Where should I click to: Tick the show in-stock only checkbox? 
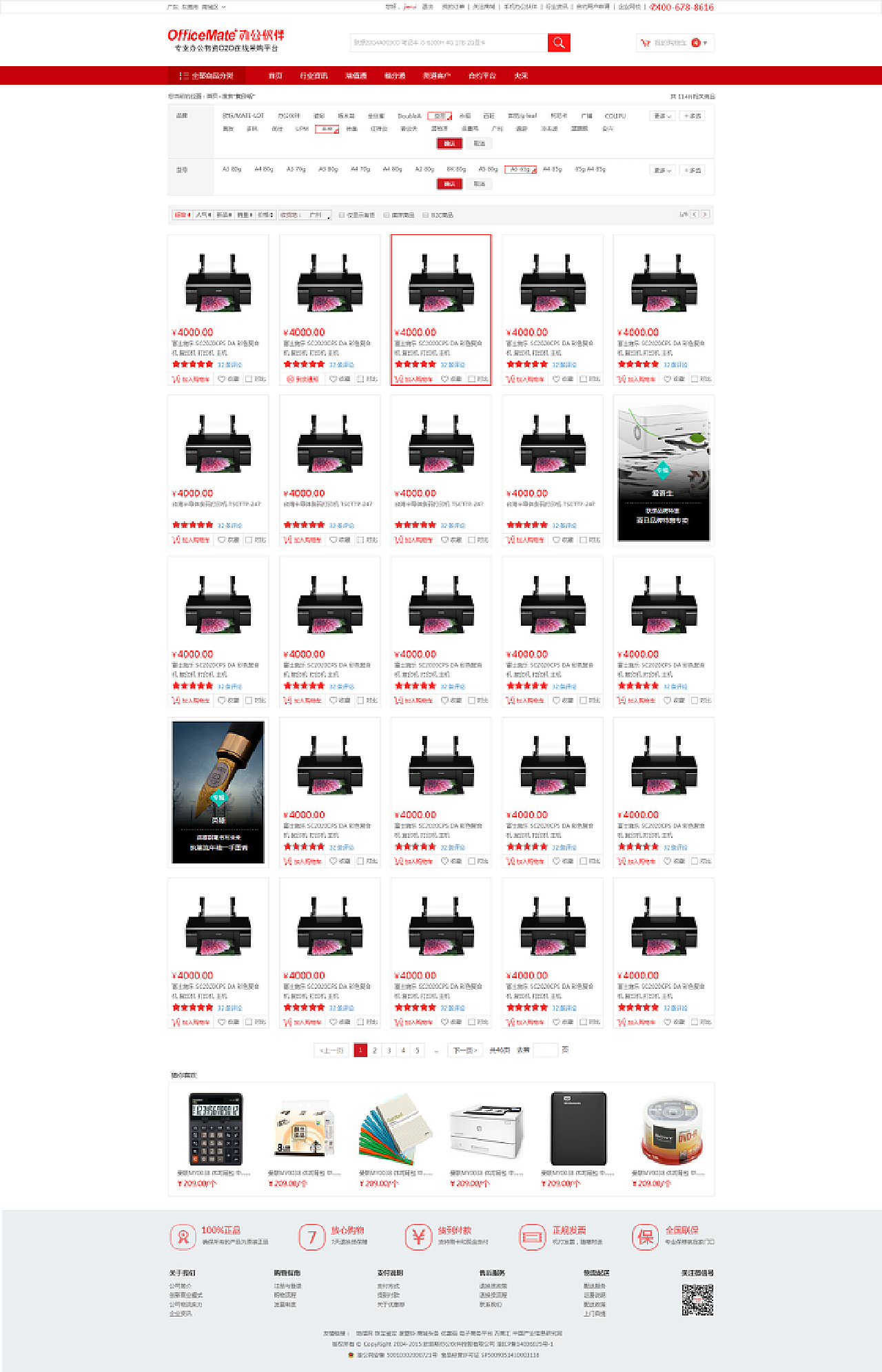click(342, 215)
